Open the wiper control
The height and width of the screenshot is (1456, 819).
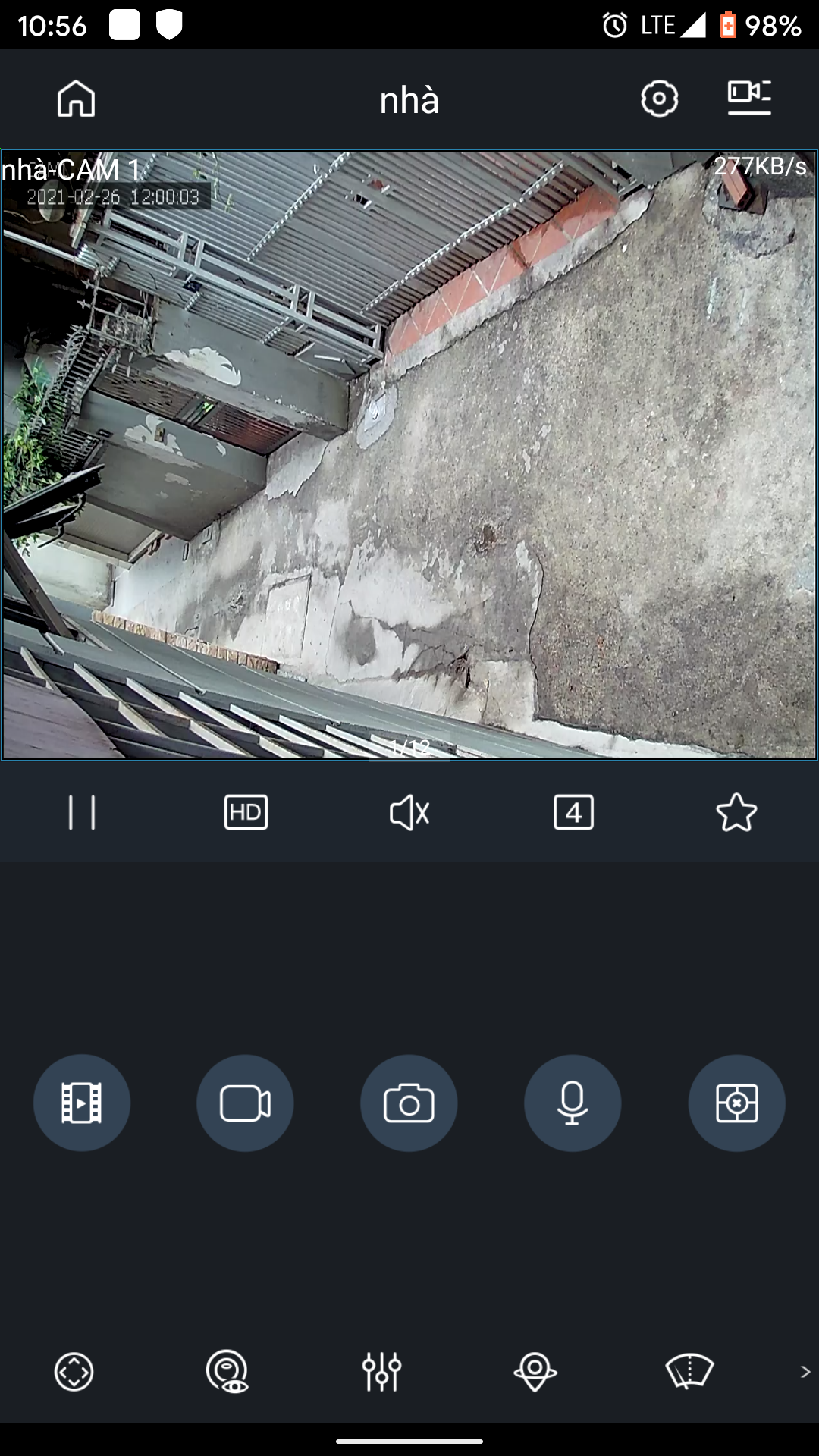(x=689, y=1372)
